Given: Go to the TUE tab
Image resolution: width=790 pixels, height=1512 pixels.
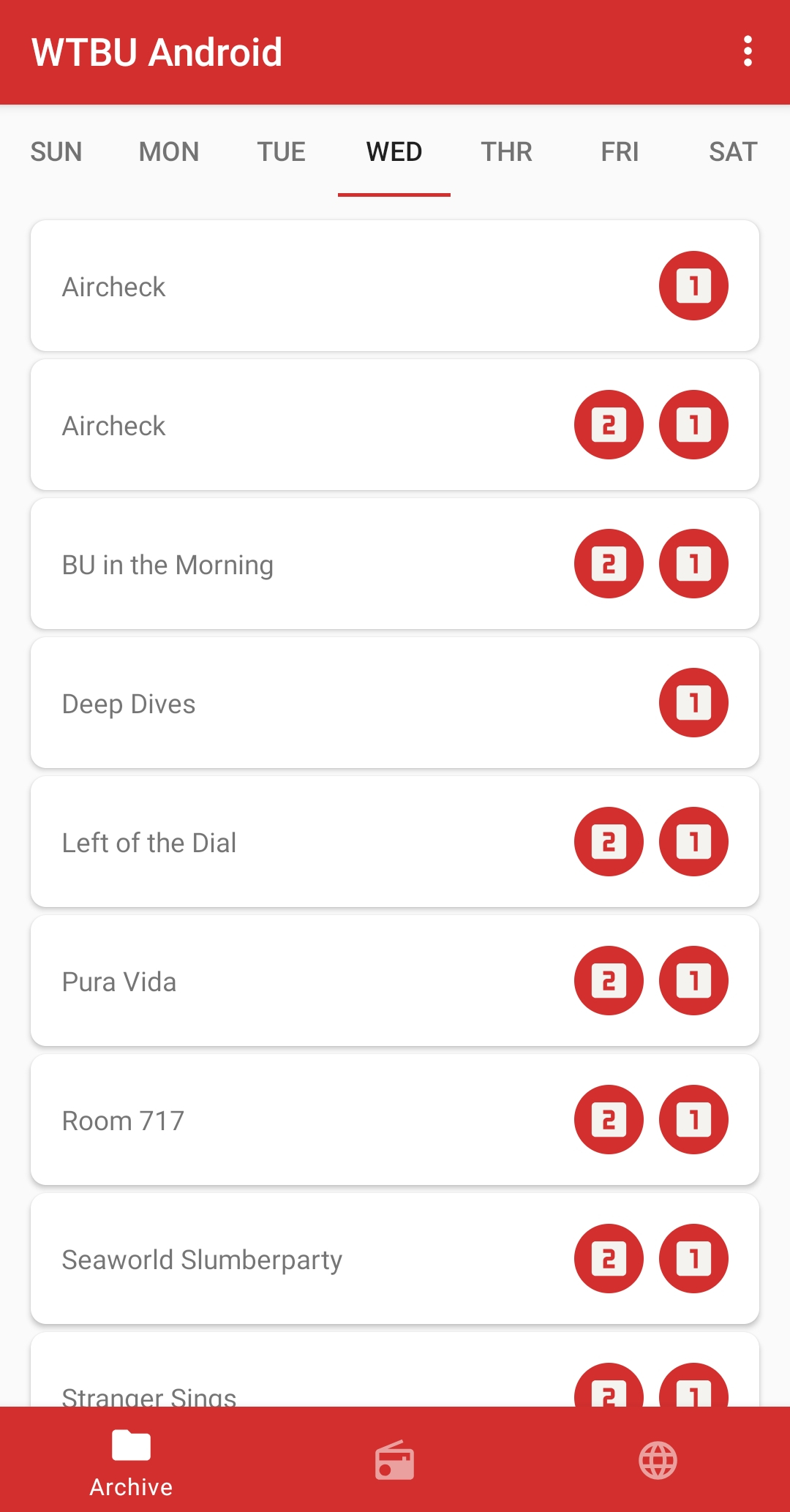Looking at the screenshot, I should pos(282,152).
